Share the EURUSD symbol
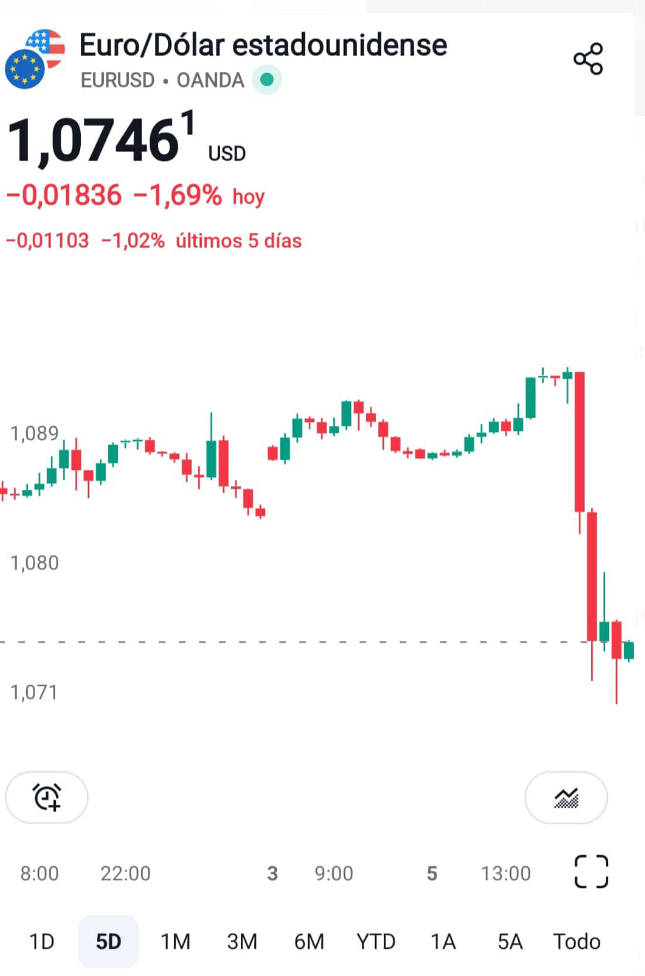This screenshot has height=976, width=645. pyautogui.click(x=588, y=59)
